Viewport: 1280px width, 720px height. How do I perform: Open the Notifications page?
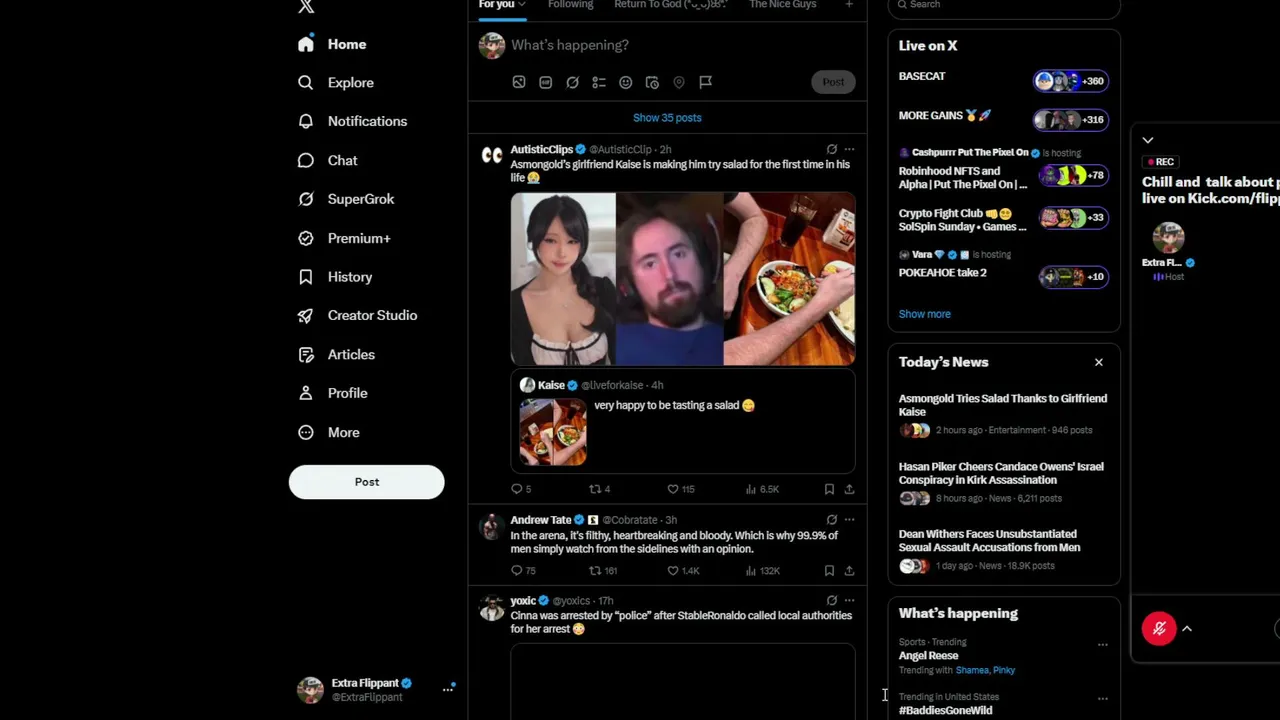(352, 121)
